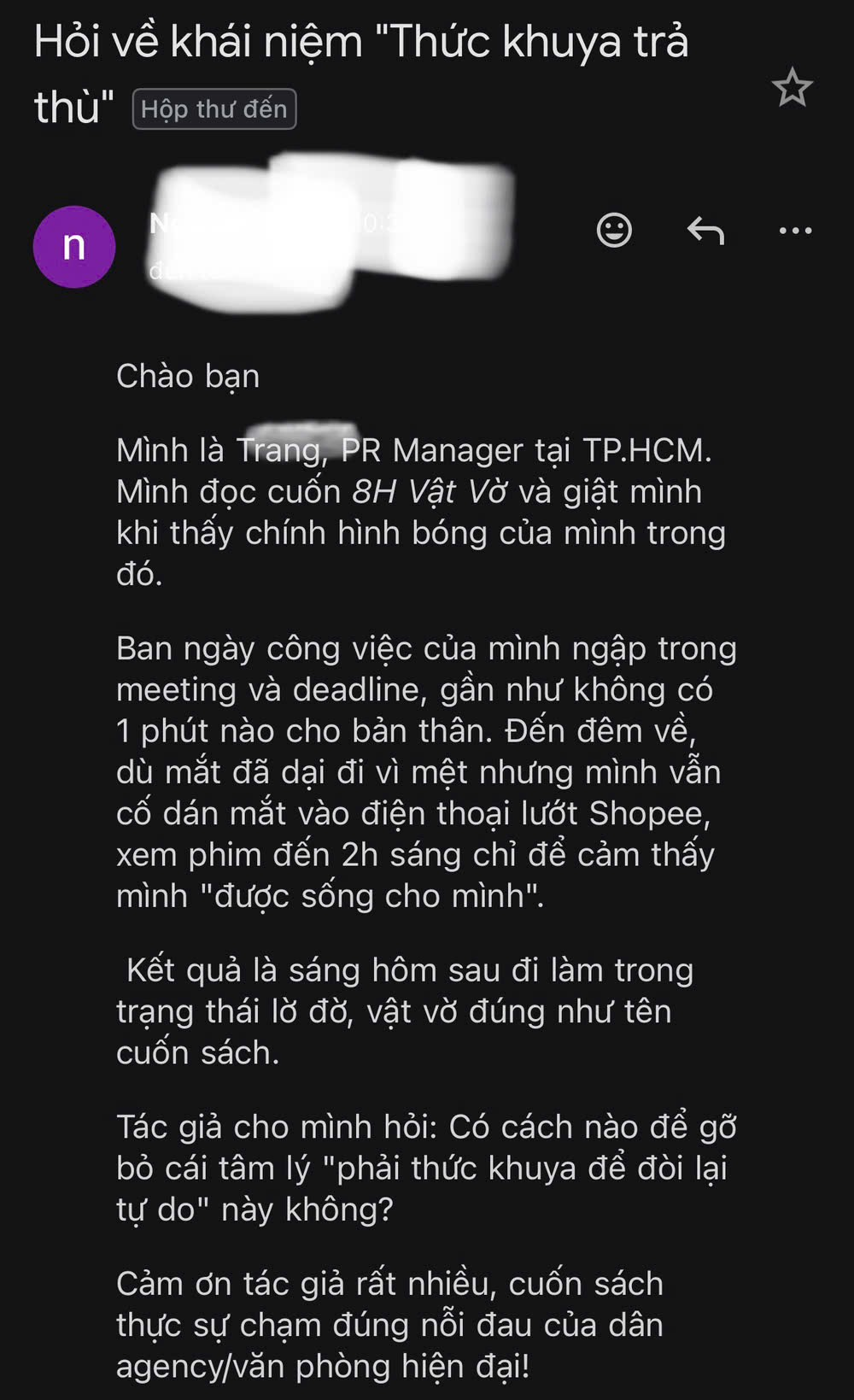Star this email
Screen dimensions: 854x1400
click(x=793, y=87)
